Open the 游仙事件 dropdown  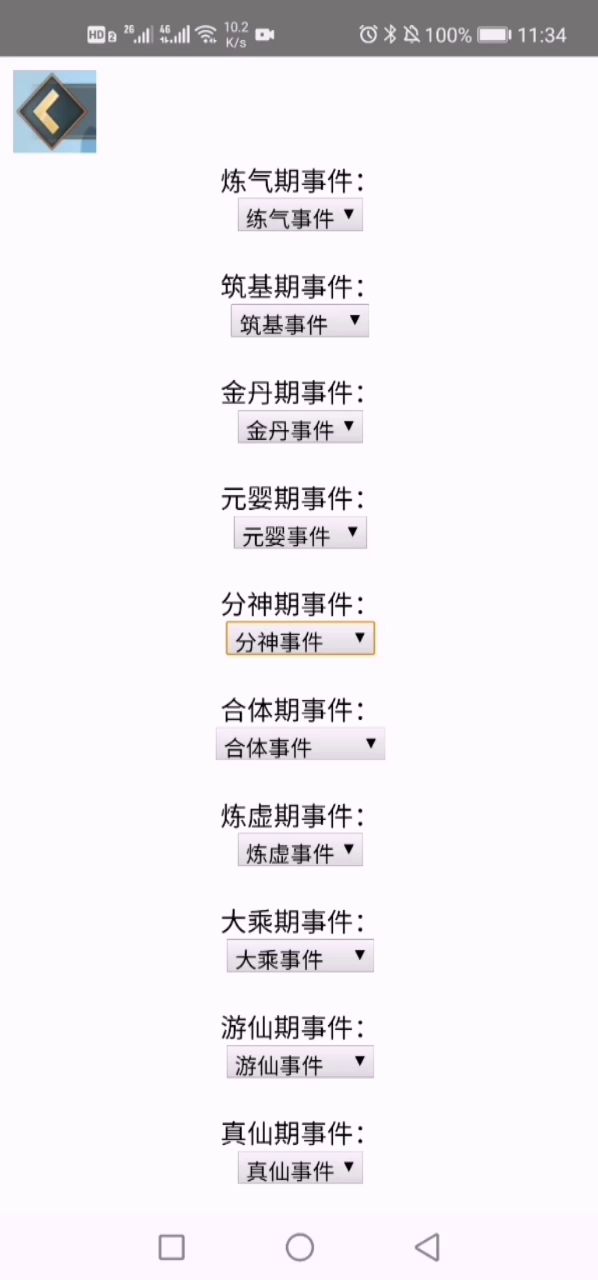[300, 1063]
